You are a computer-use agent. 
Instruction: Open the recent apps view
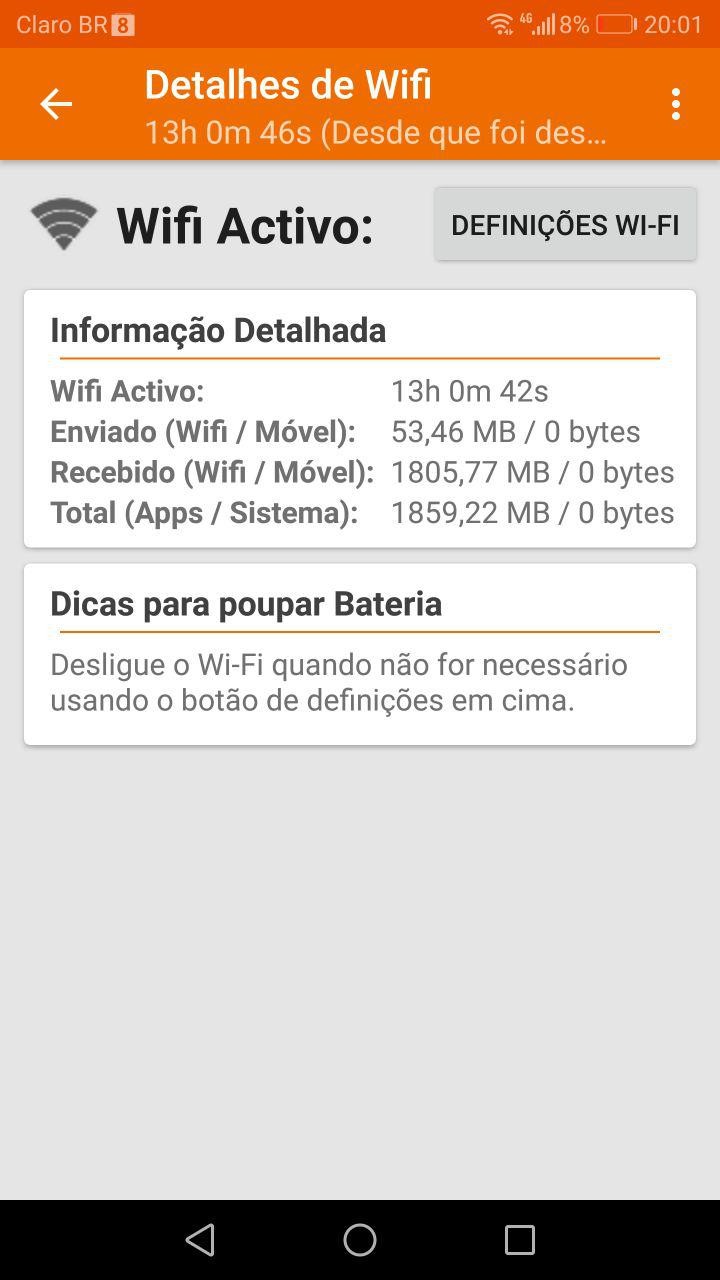[x=520, y=1240]
